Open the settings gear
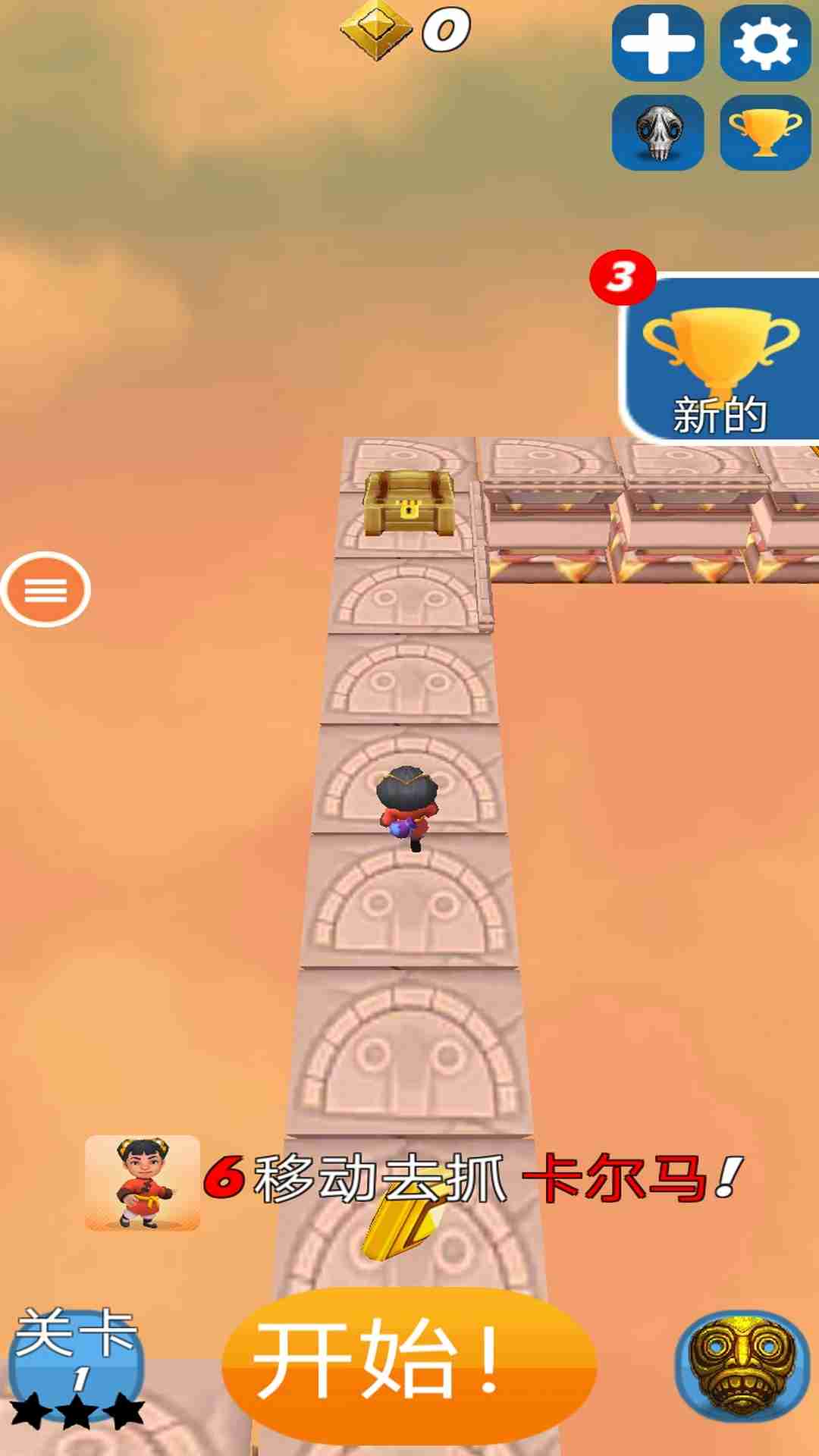 765,43
